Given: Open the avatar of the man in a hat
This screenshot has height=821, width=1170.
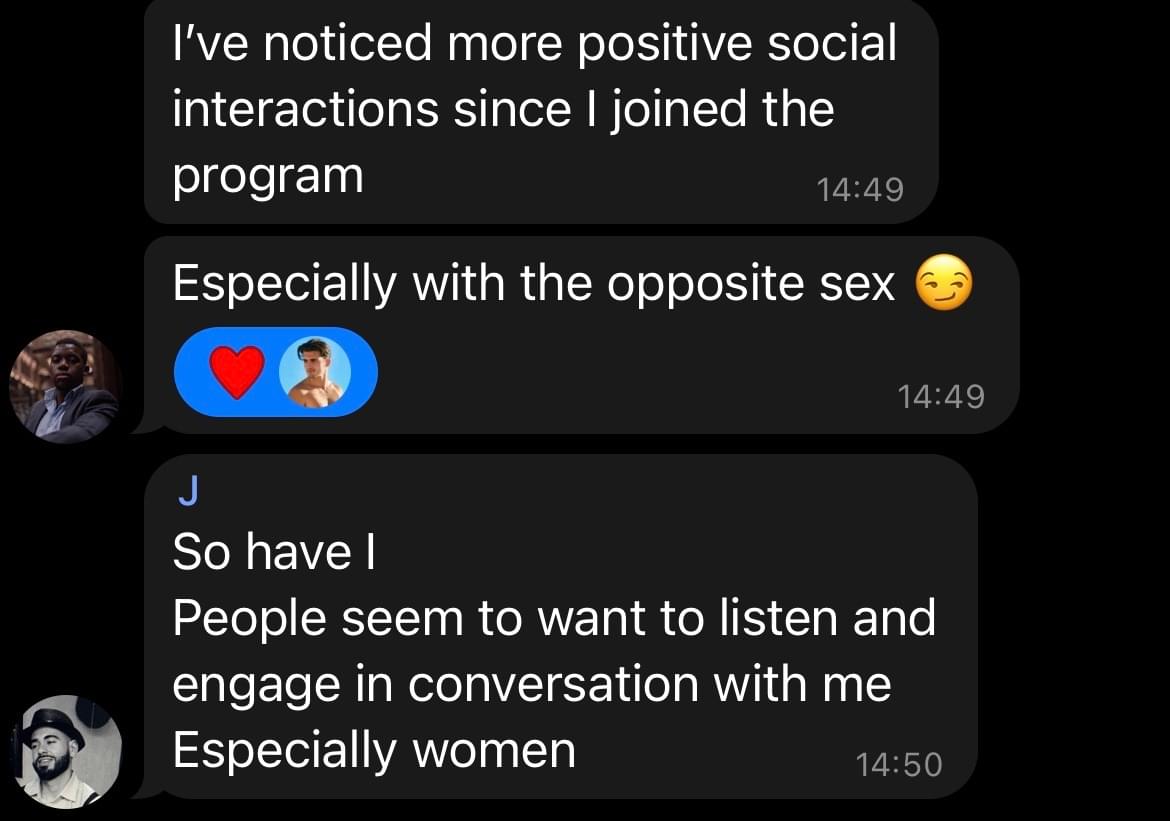Looking at the screenshot, I should tap(66, 750).
